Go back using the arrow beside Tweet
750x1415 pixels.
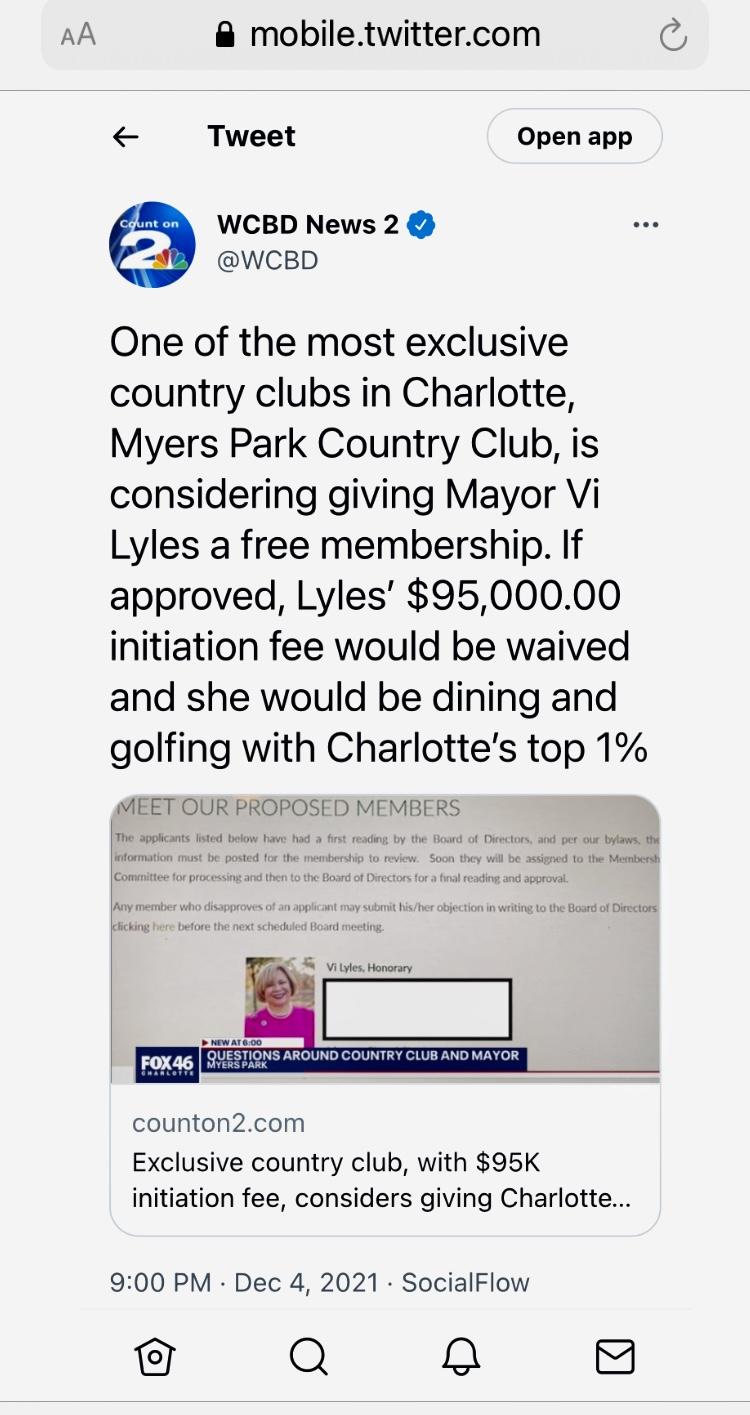click(x=125, y=137)
